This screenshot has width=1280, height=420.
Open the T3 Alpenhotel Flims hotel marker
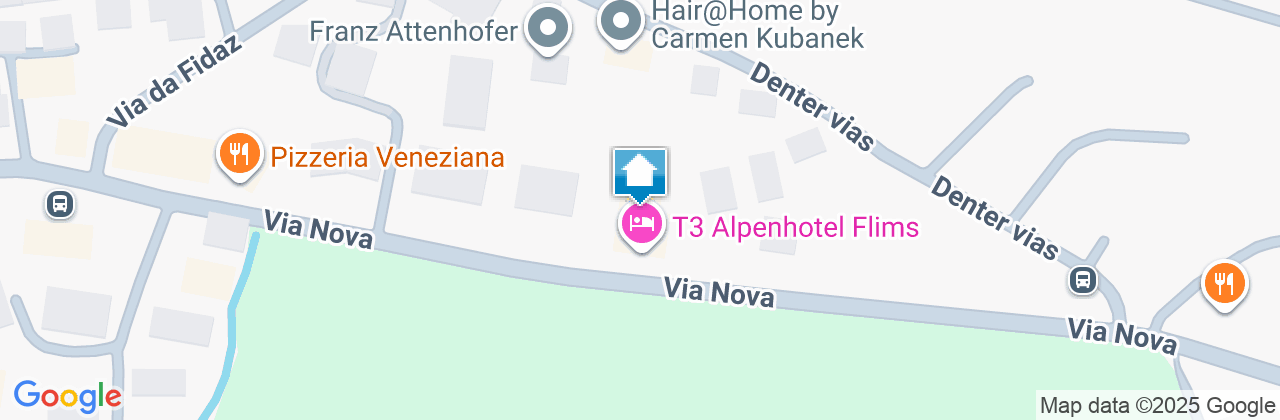pos(640,224)
